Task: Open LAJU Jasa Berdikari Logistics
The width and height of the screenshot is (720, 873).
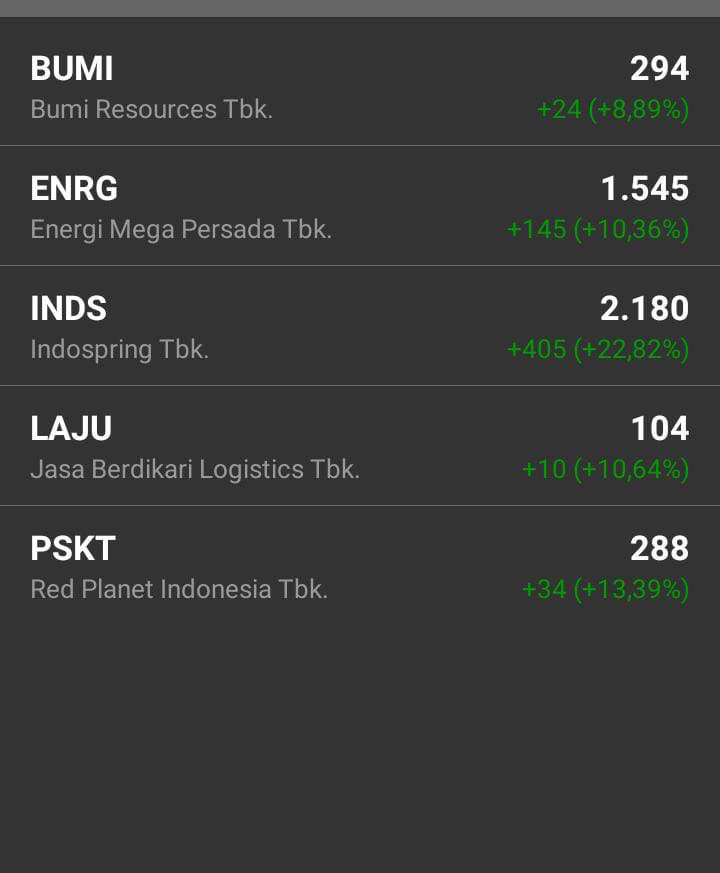Action: coord(360,447)
